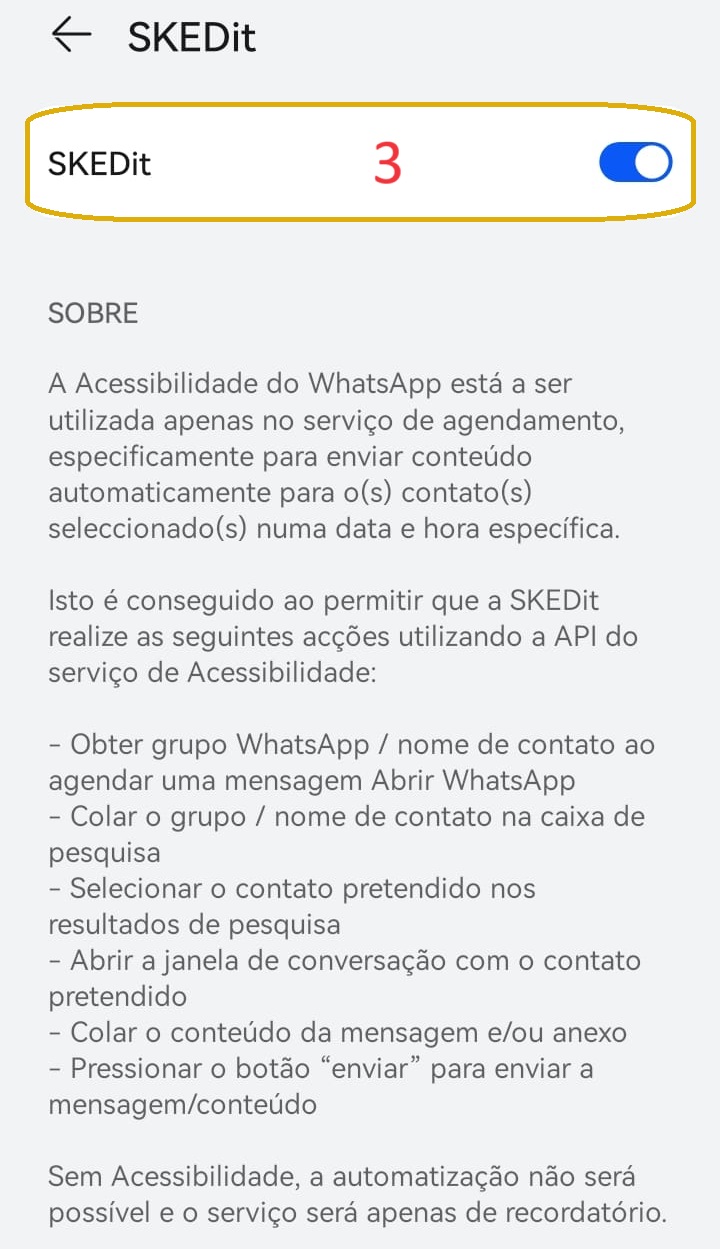This screenshot has width=720, height=1249.
Task: Go back using the arrow icon
Action: pyautogui.click(x=71, y=36)
